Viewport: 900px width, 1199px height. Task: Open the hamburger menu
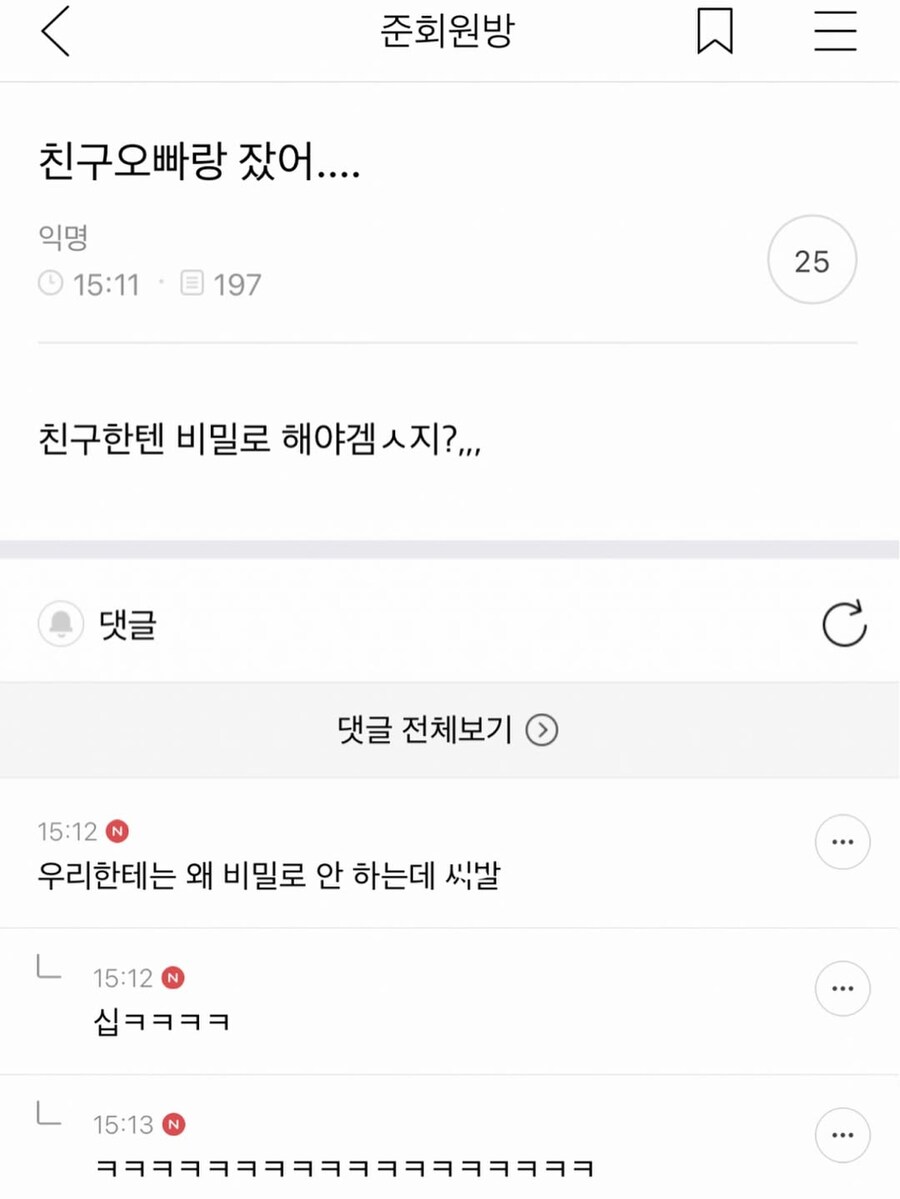pos(835,33)
